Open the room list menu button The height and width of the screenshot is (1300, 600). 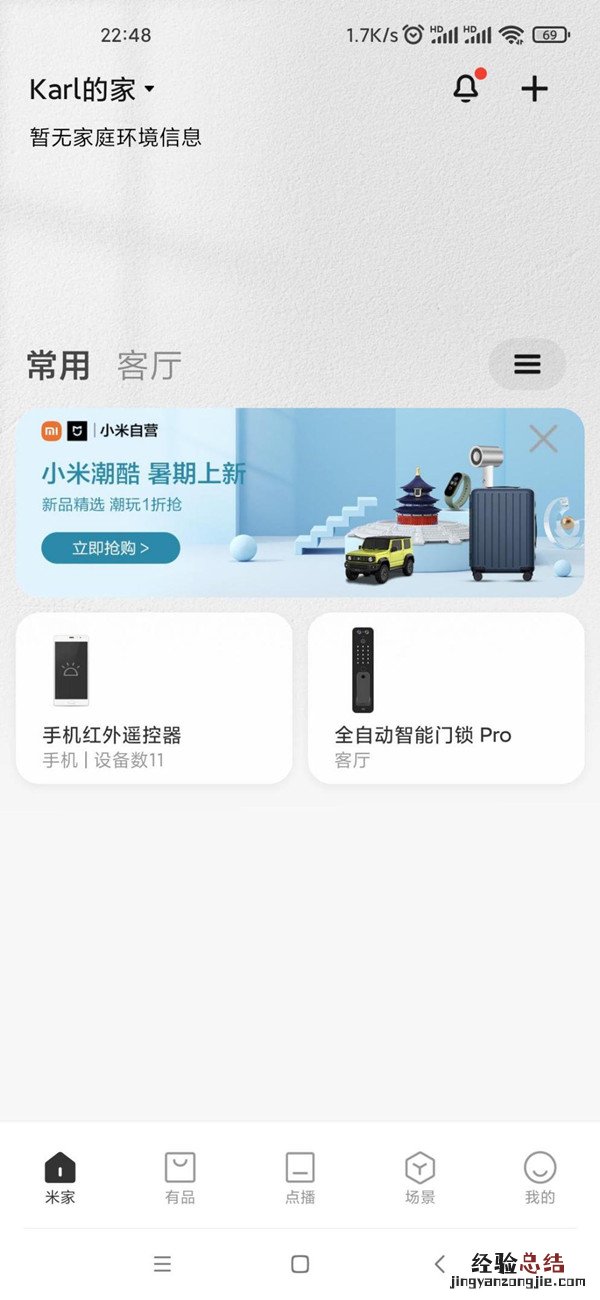click(x=527, y=365)
